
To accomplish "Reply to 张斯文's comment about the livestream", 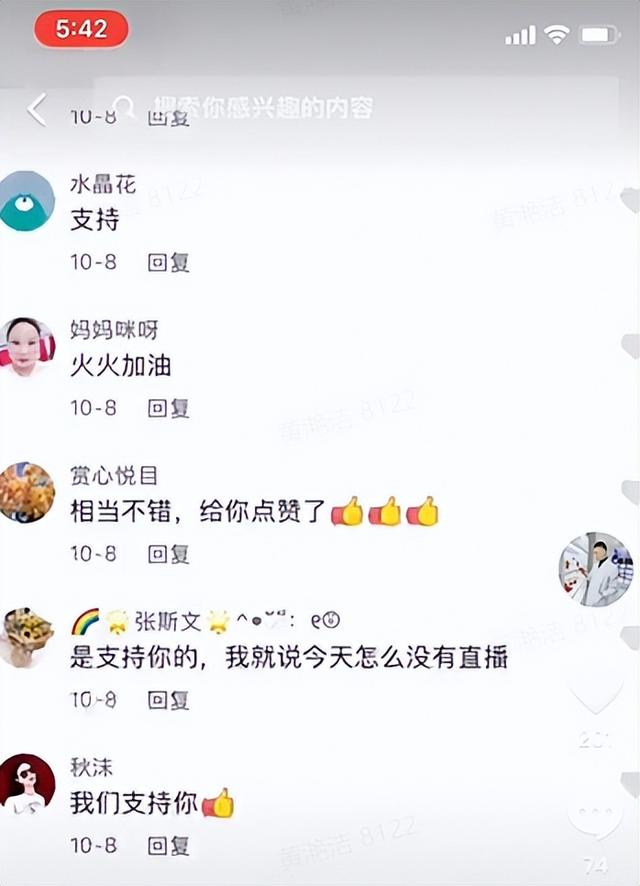I will (x=168, y=700).
